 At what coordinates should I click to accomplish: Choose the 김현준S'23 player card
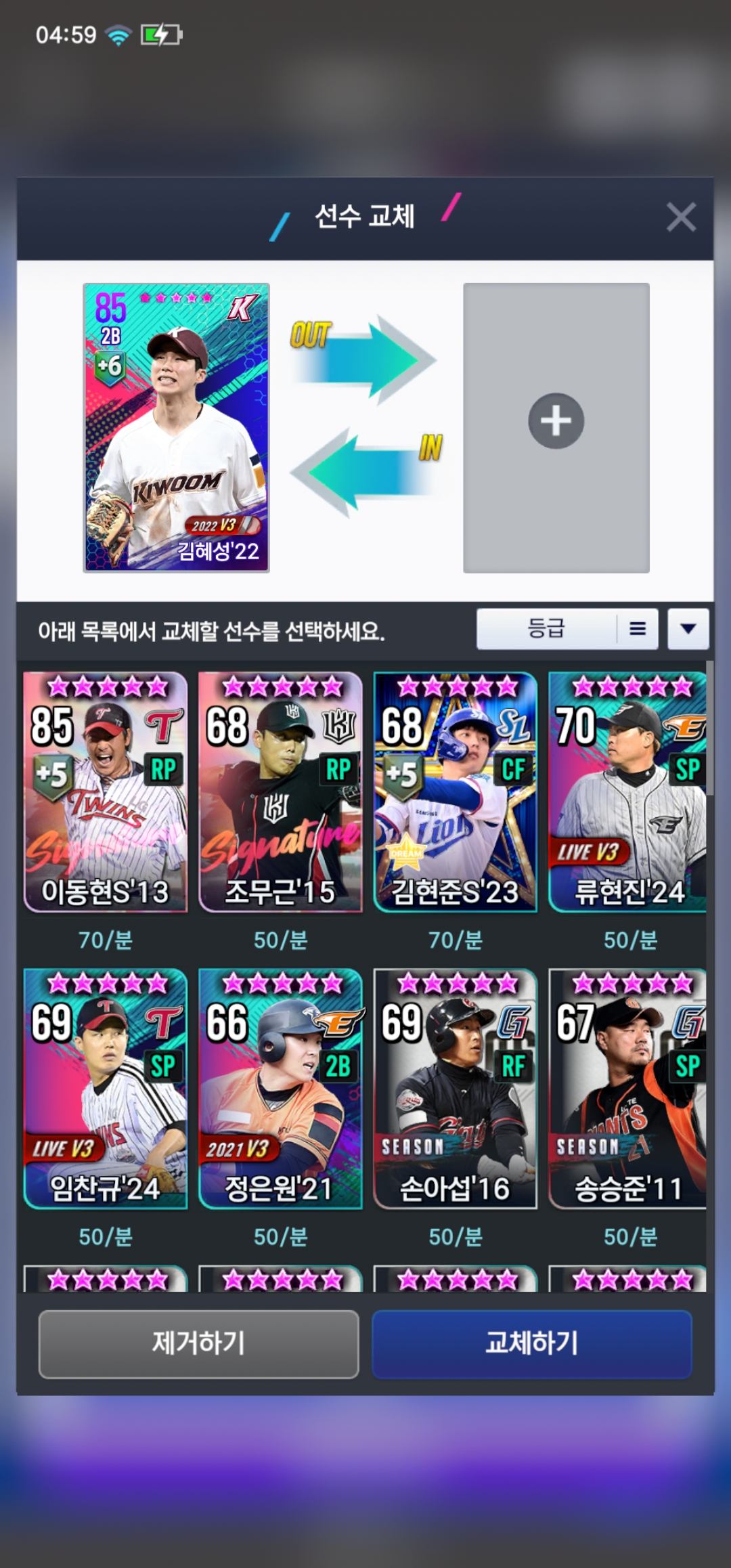(x=456, y=792)
